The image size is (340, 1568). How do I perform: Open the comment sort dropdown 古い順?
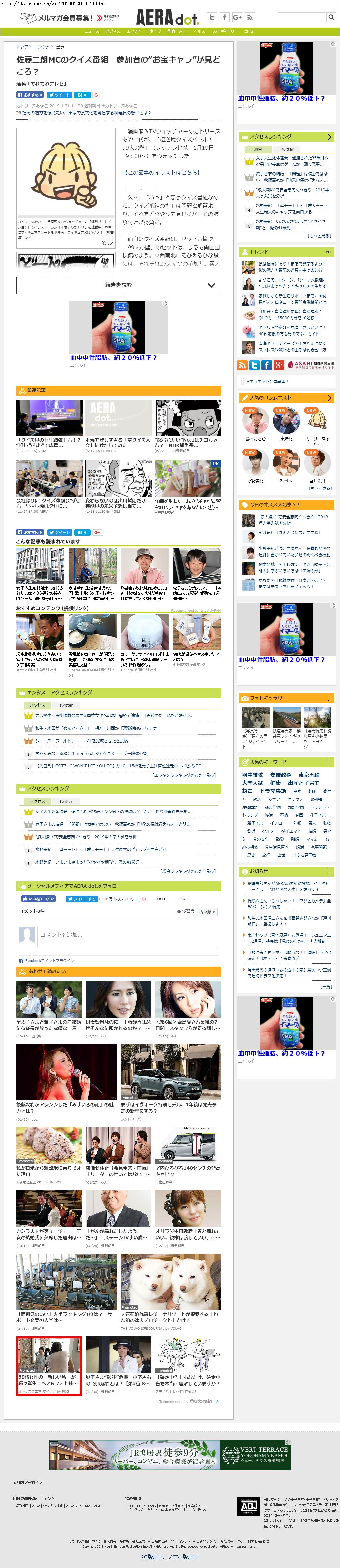coord(206,911)
